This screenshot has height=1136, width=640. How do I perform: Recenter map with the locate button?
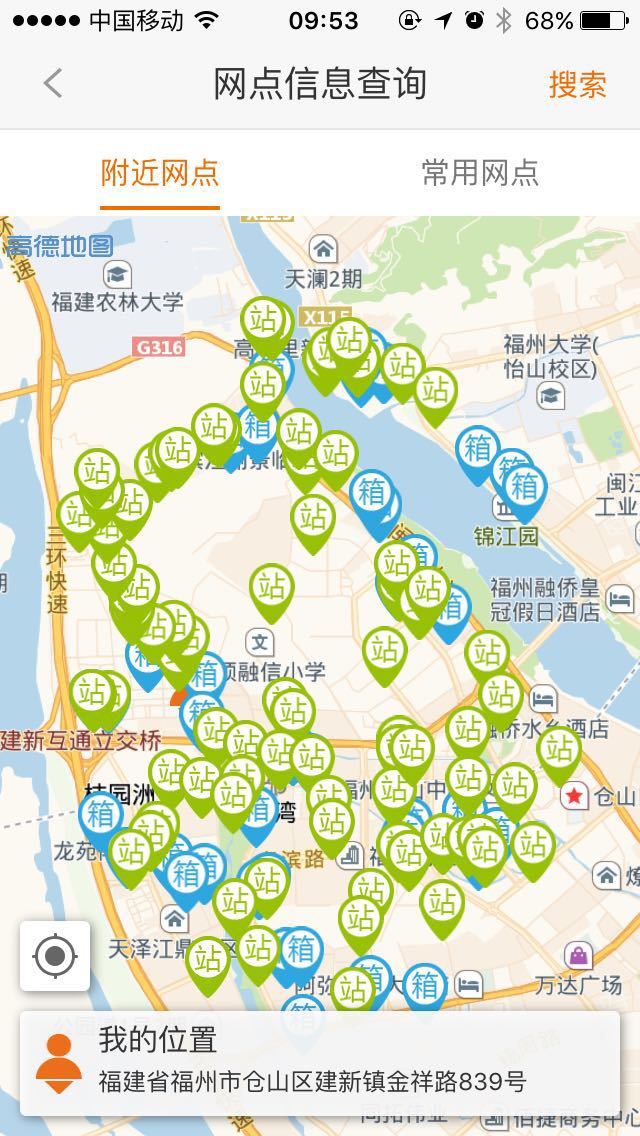55,956
